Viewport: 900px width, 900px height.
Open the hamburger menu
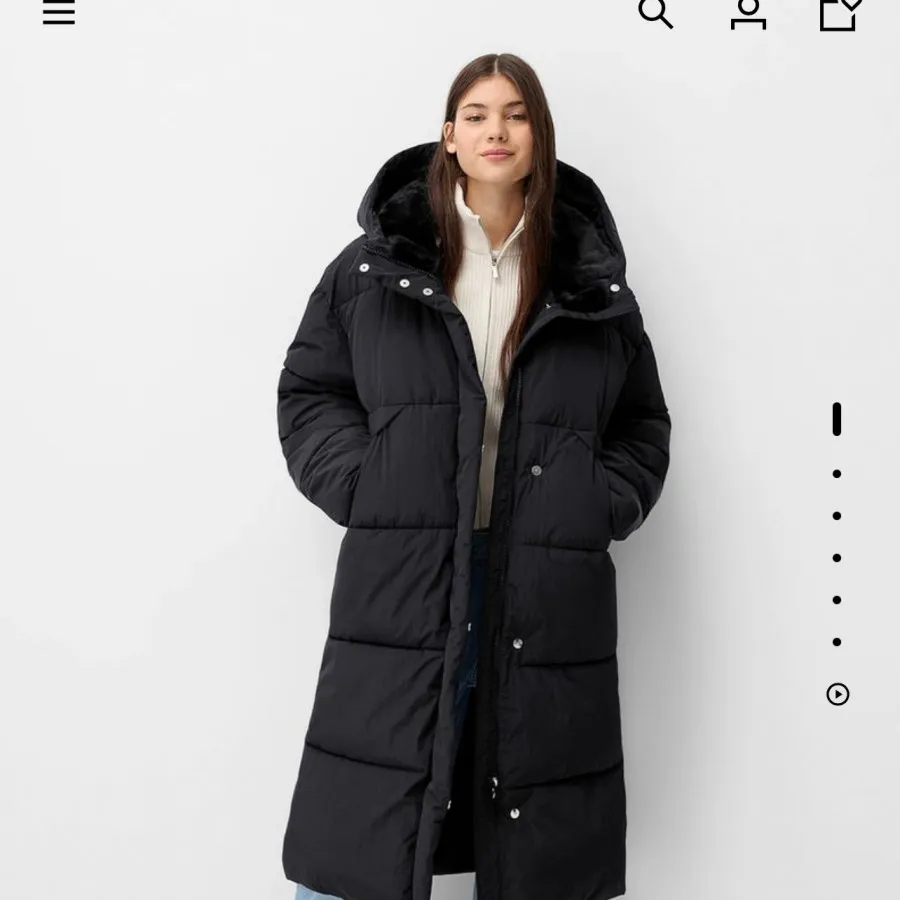pos(58,12)
